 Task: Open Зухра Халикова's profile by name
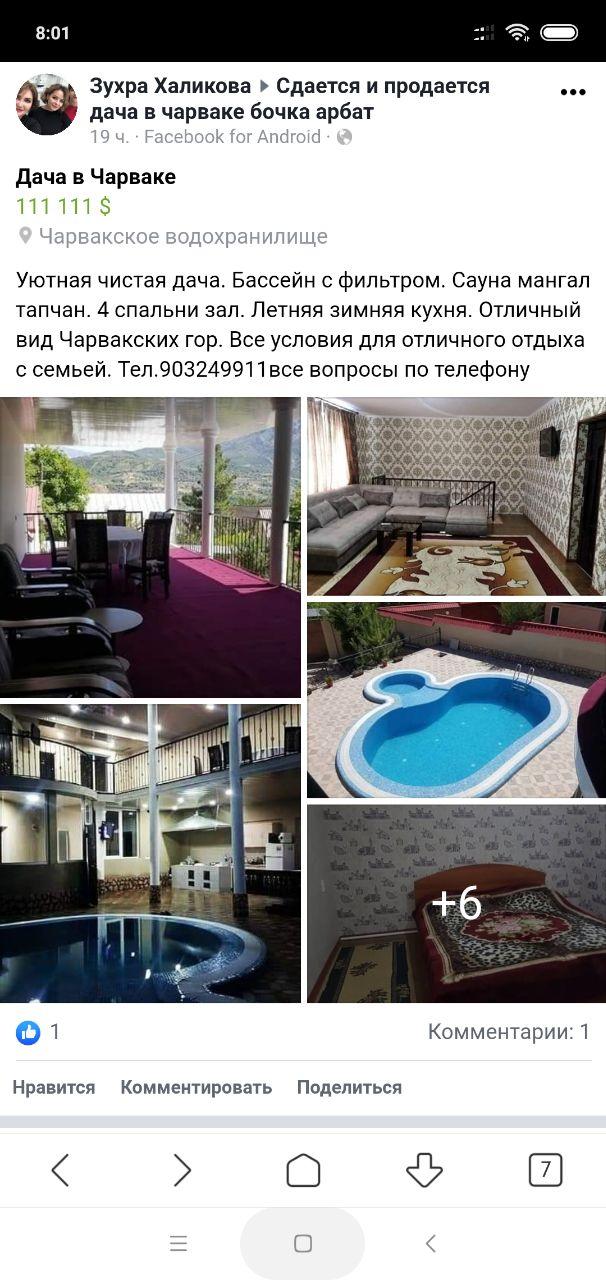click(x=170, y=86)
